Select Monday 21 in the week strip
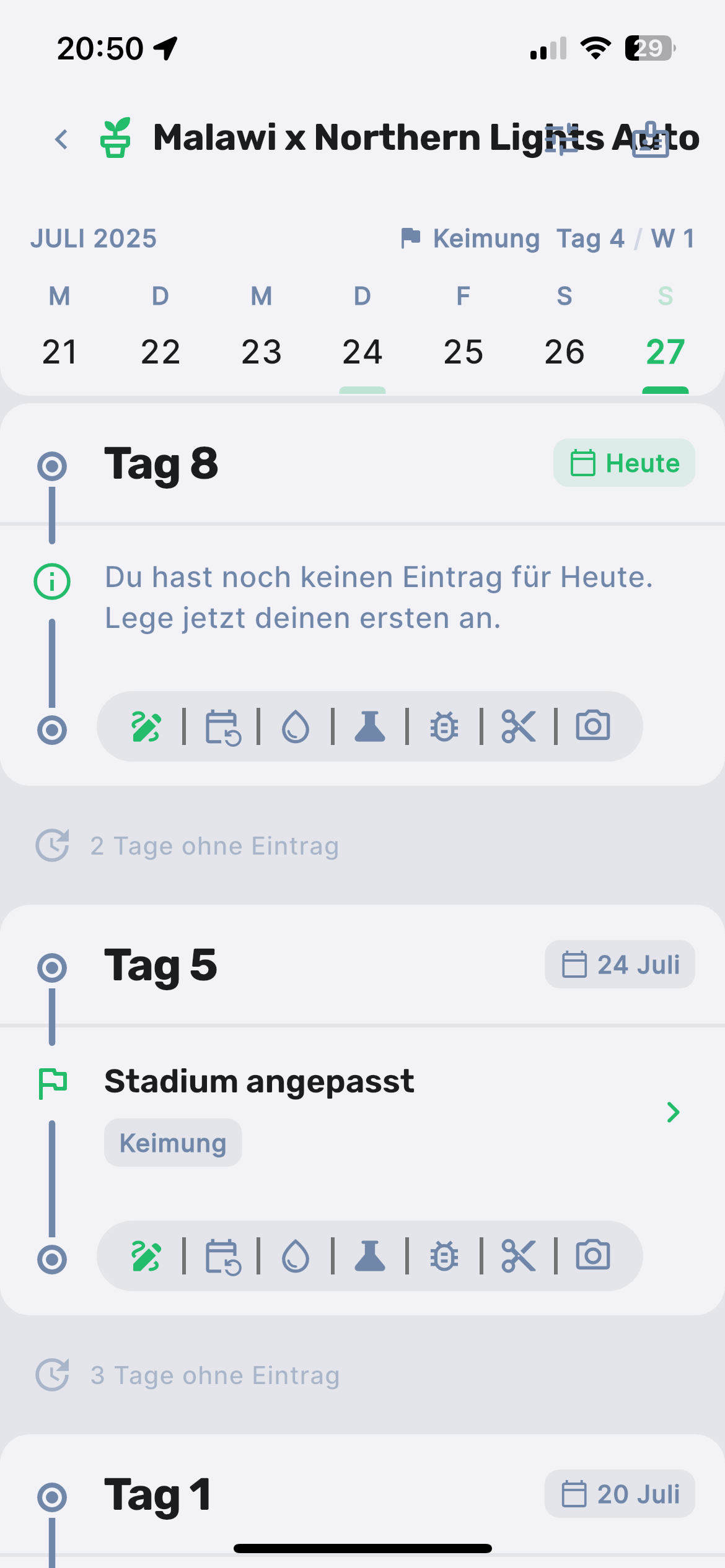This screenshot has height=1568, width=725. (x=59, y=351)
